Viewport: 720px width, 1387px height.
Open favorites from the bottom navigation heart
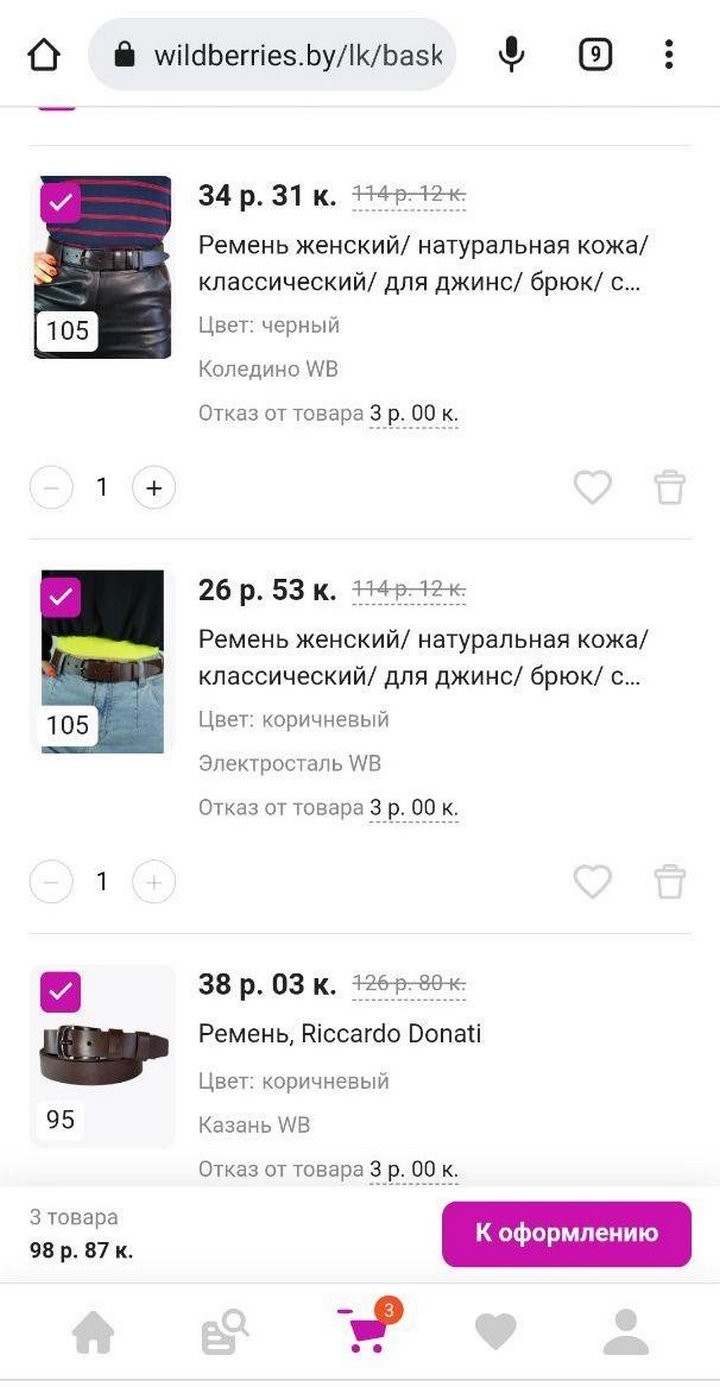pos(495,1331)
